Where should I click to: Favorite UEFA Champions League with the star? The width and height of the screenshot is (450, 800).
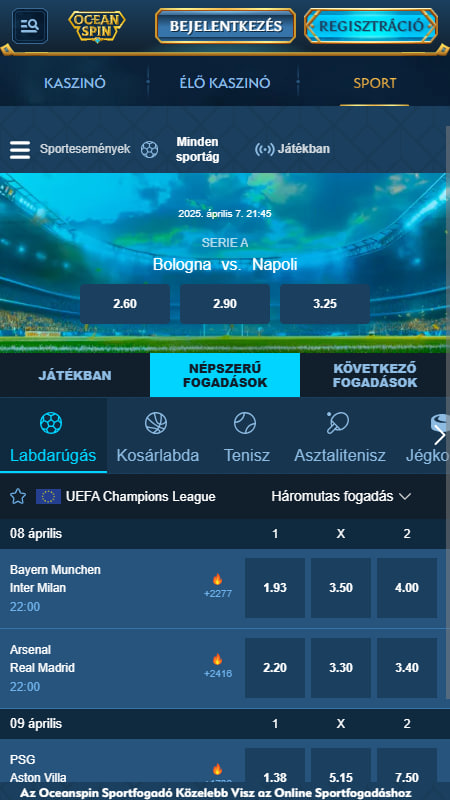click(18, 496)
